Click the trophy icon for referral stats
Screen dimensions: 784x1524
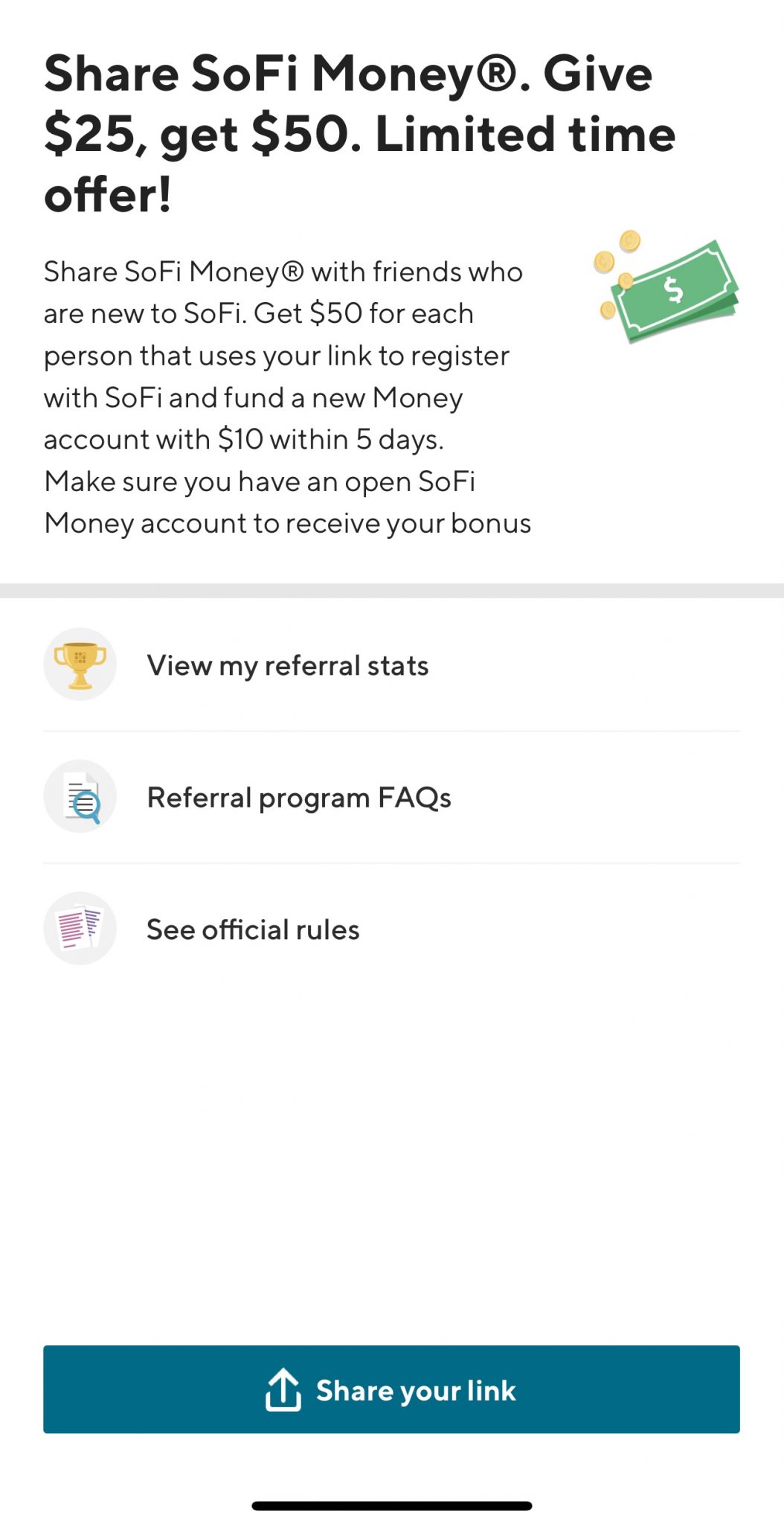click(80, 665)
